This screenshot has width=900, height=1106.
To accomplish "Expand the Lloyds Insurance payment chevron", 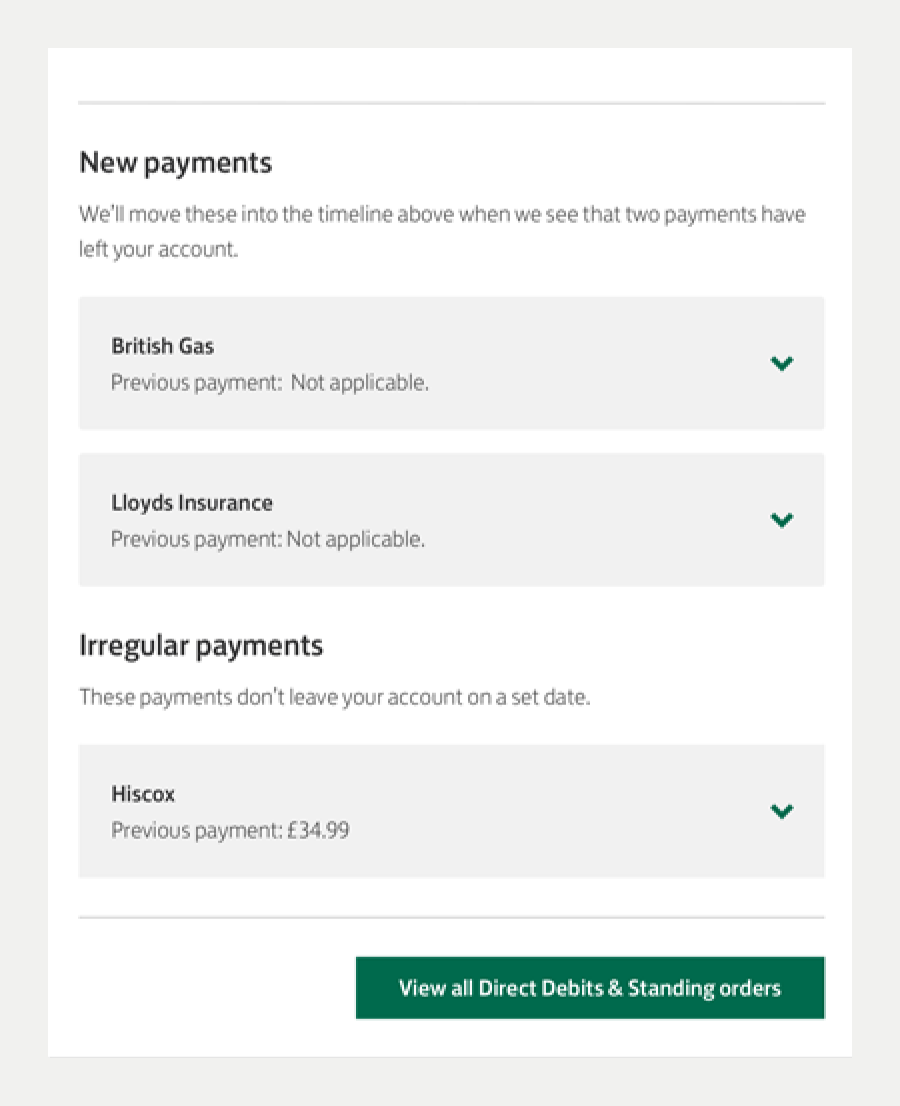I will click(x=782, y=519).
